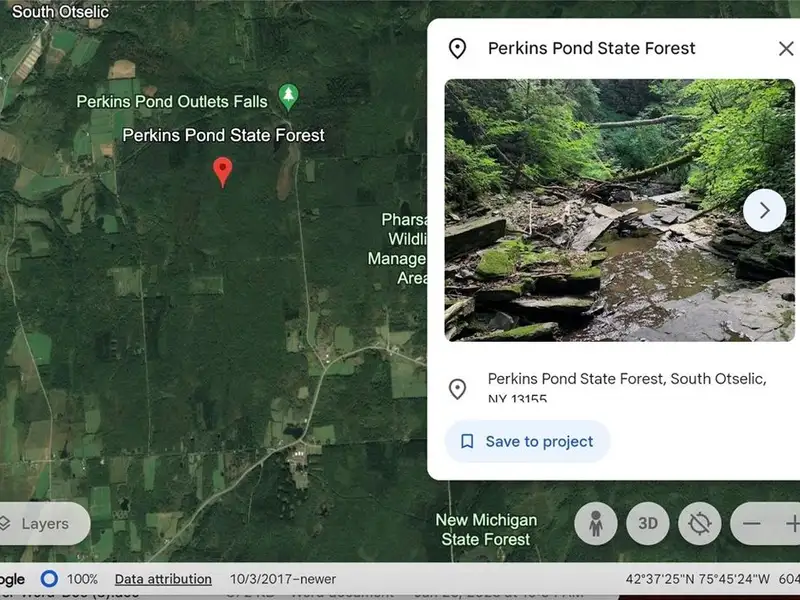Reset map rotation with compass icon

(x=699, y=523)
